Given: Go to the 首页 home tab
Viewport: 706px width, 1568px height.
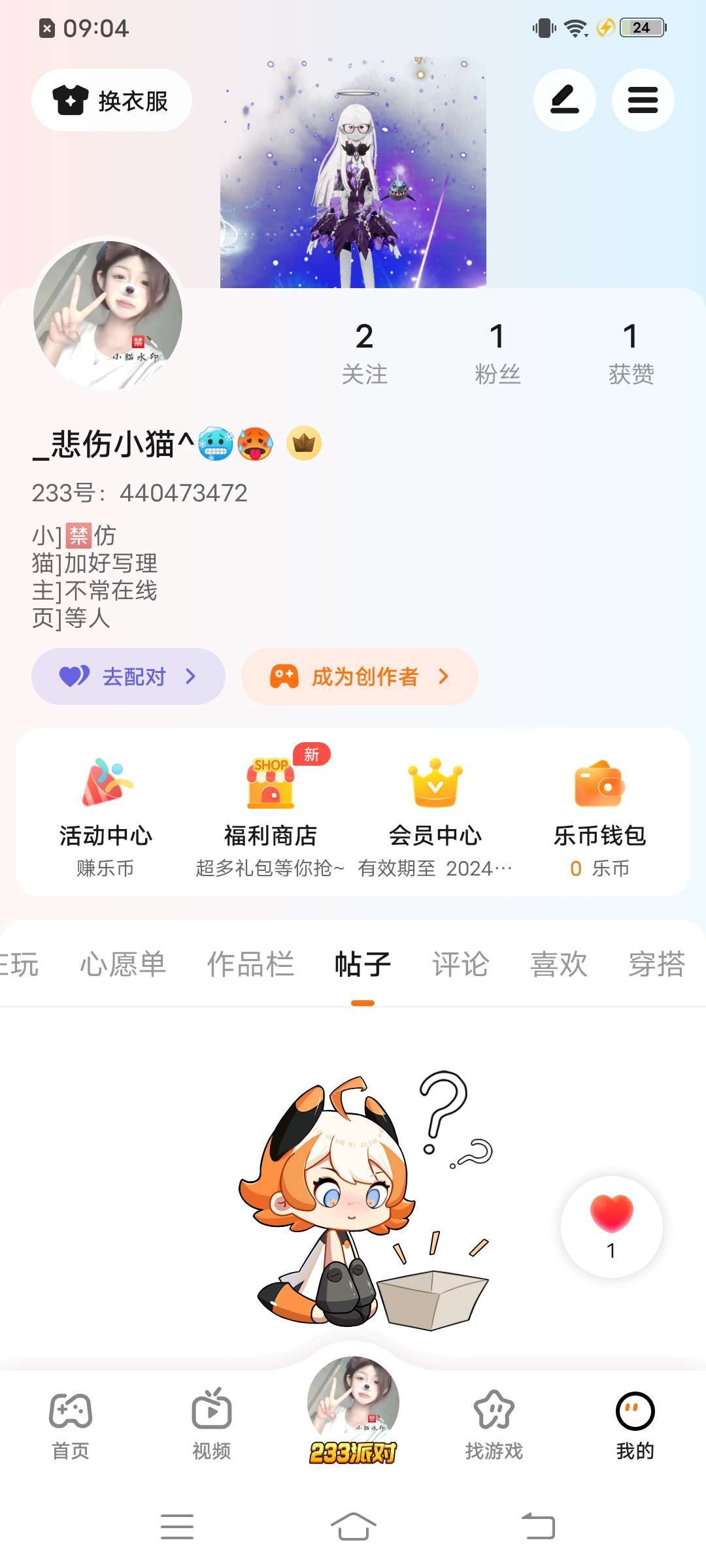Looking at the screenshot, I should 71,1424.
